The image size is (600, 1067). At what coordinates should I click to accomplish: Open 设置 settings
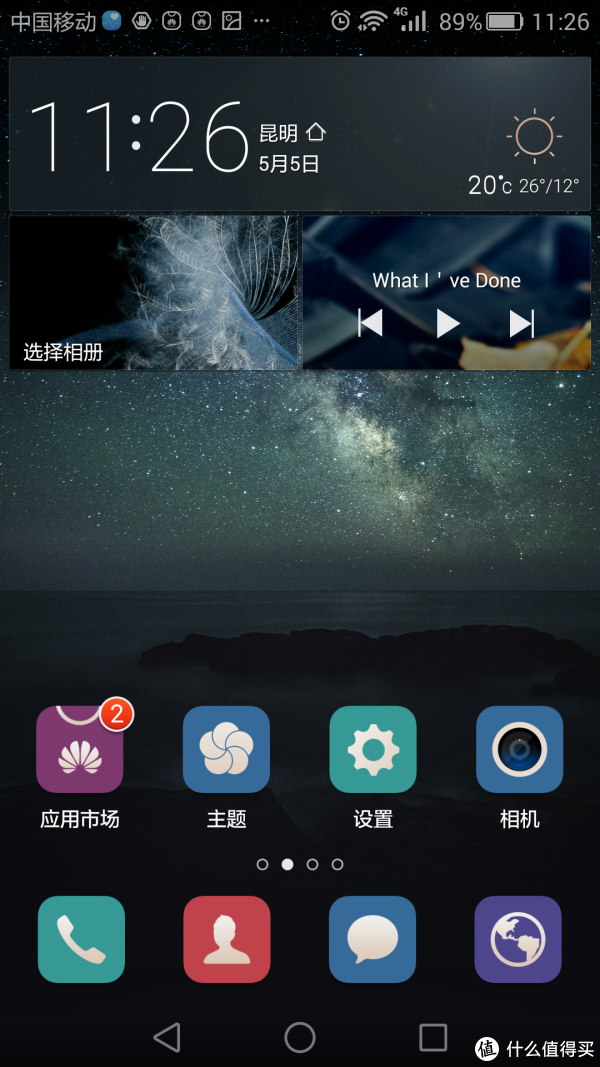click(373, 749)
